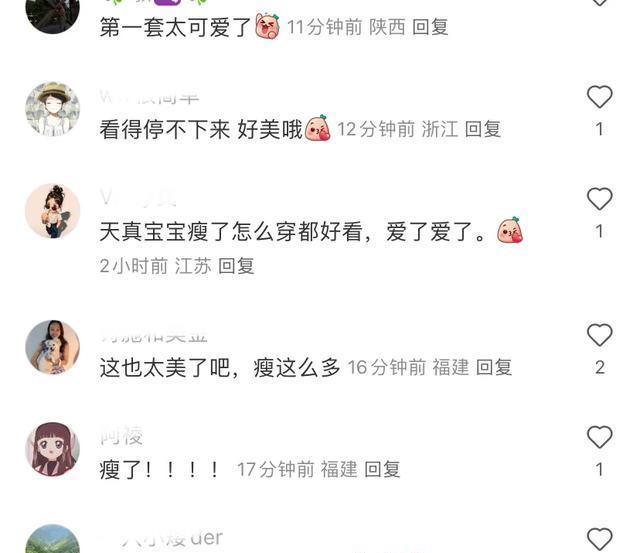Reply to the '天真宝宝瘦了' comment from 江苏
The image size is (640, 553).
(x=236, y=266)
